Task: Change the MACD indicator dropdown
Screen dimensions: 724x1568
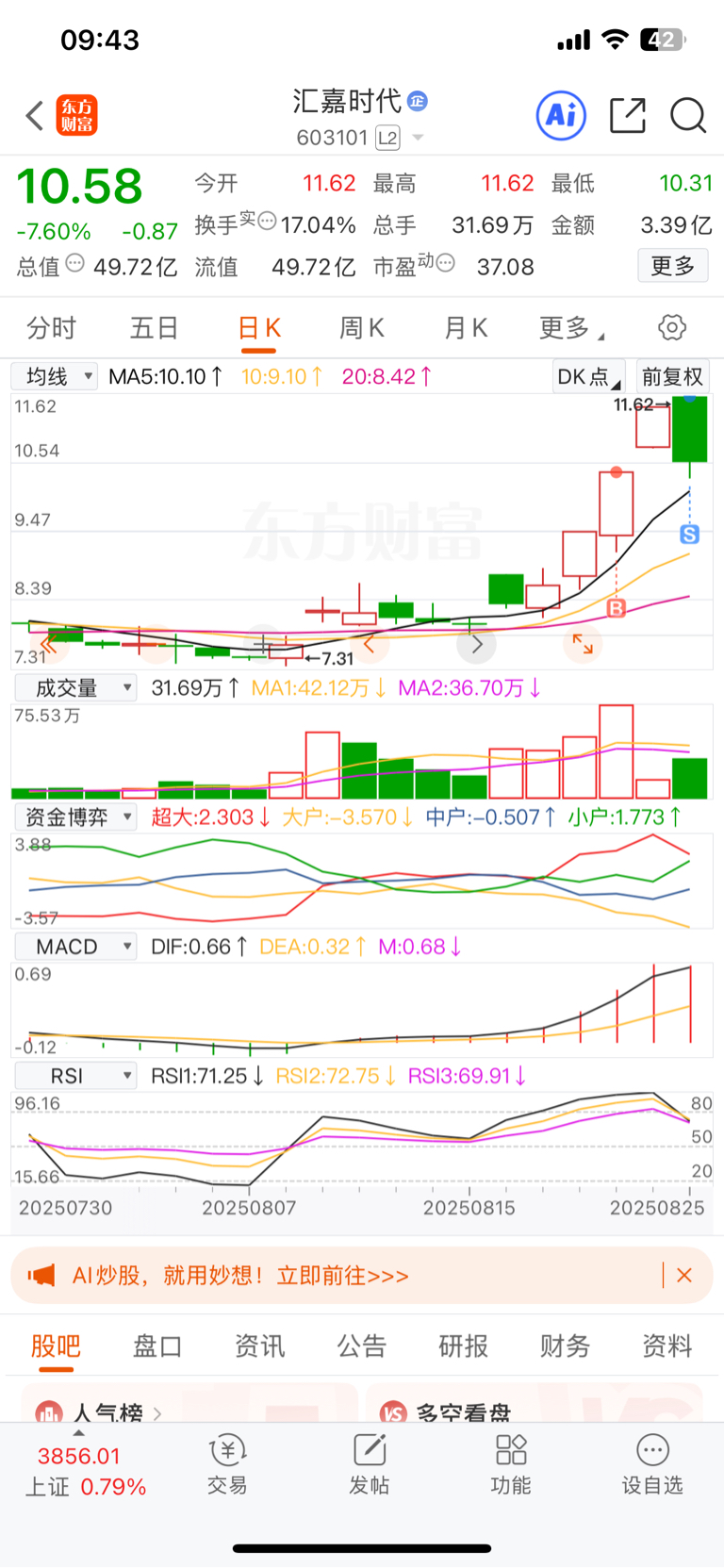Action: (75, 947)
